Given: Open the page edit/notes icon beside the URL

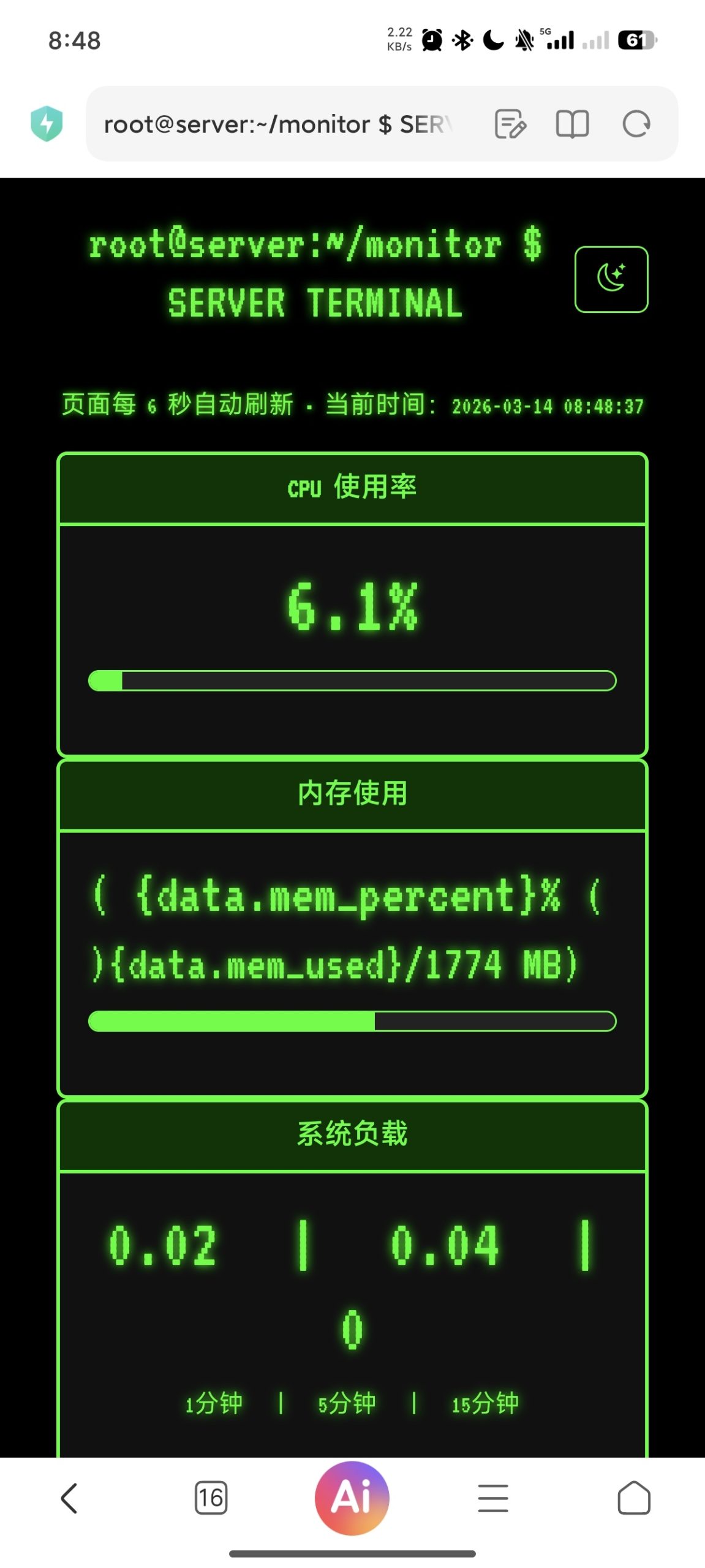Looking at the screenshot, I should point(509,124).
